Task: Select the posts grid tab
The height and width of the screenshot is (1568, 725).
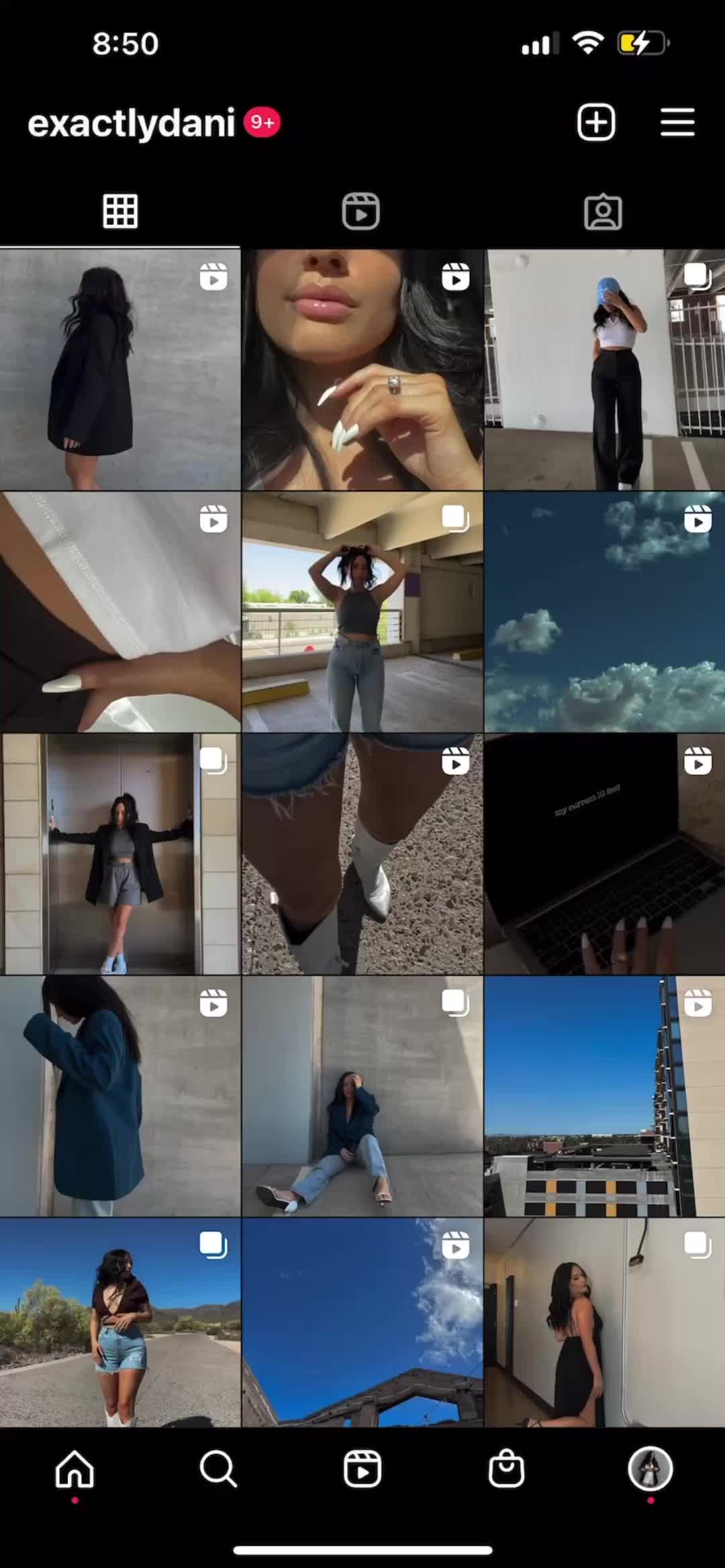Action: tap(120, 211)
